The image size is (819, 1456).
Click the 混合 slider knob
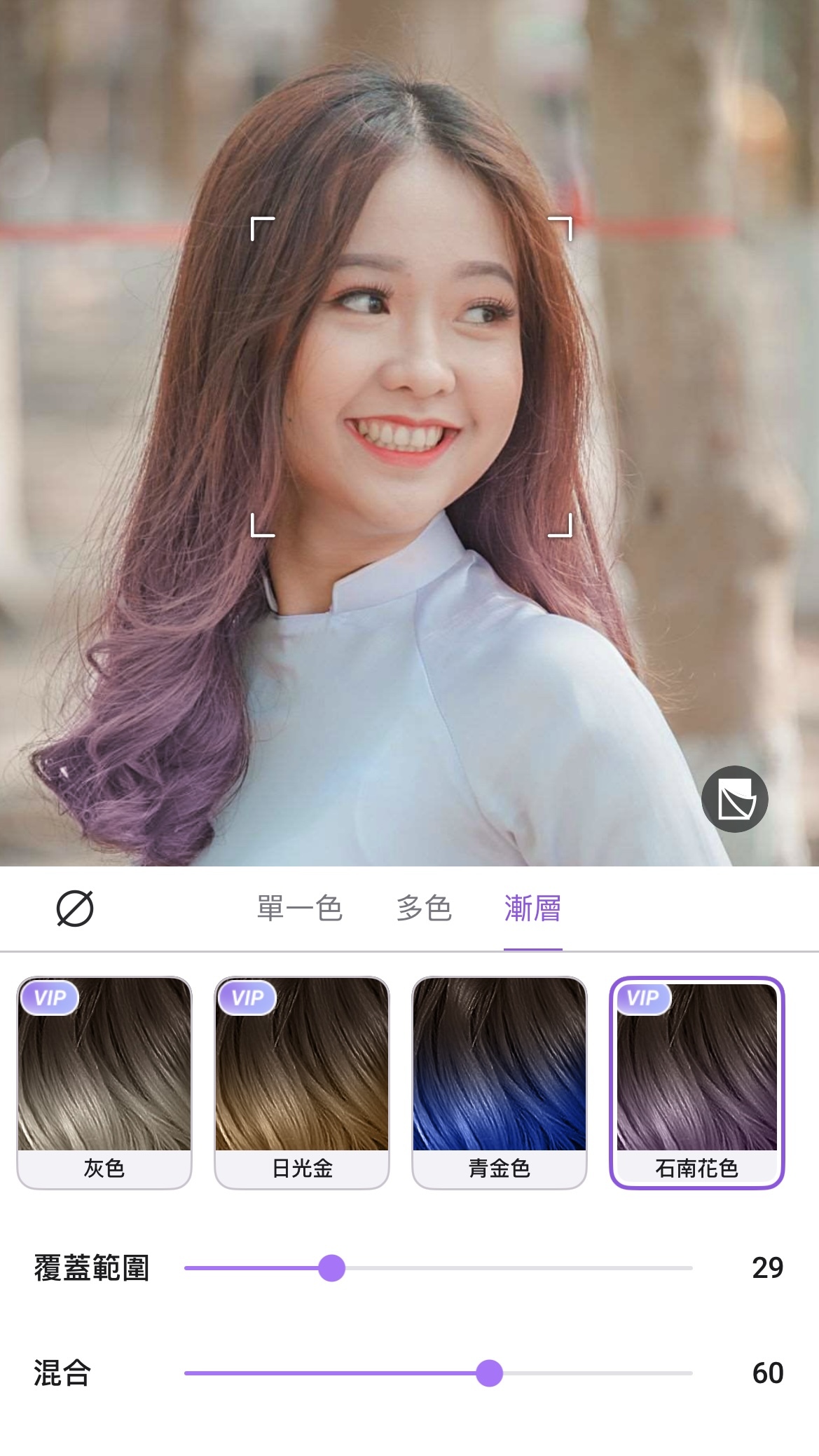(x=490, y=1371)
